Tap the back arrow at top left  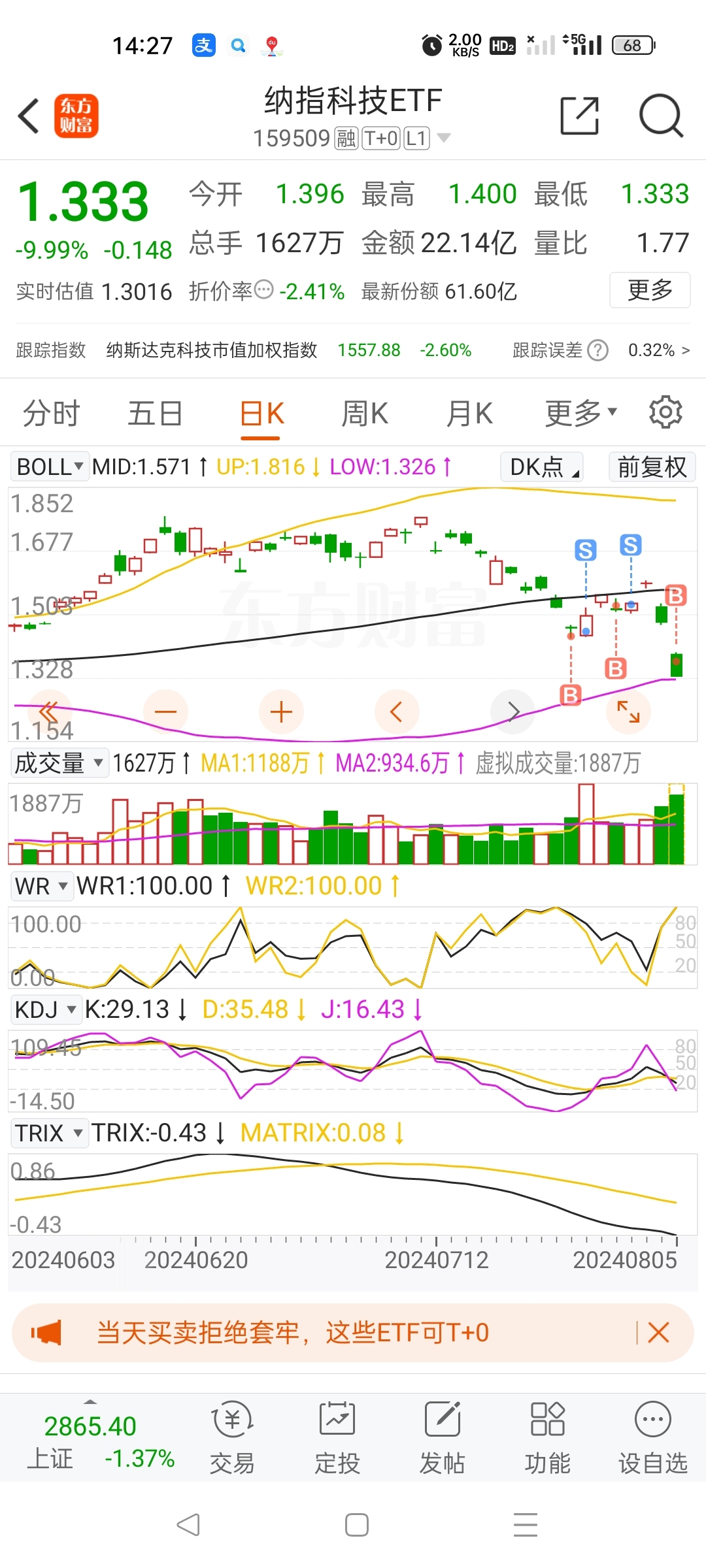[27, 115]
